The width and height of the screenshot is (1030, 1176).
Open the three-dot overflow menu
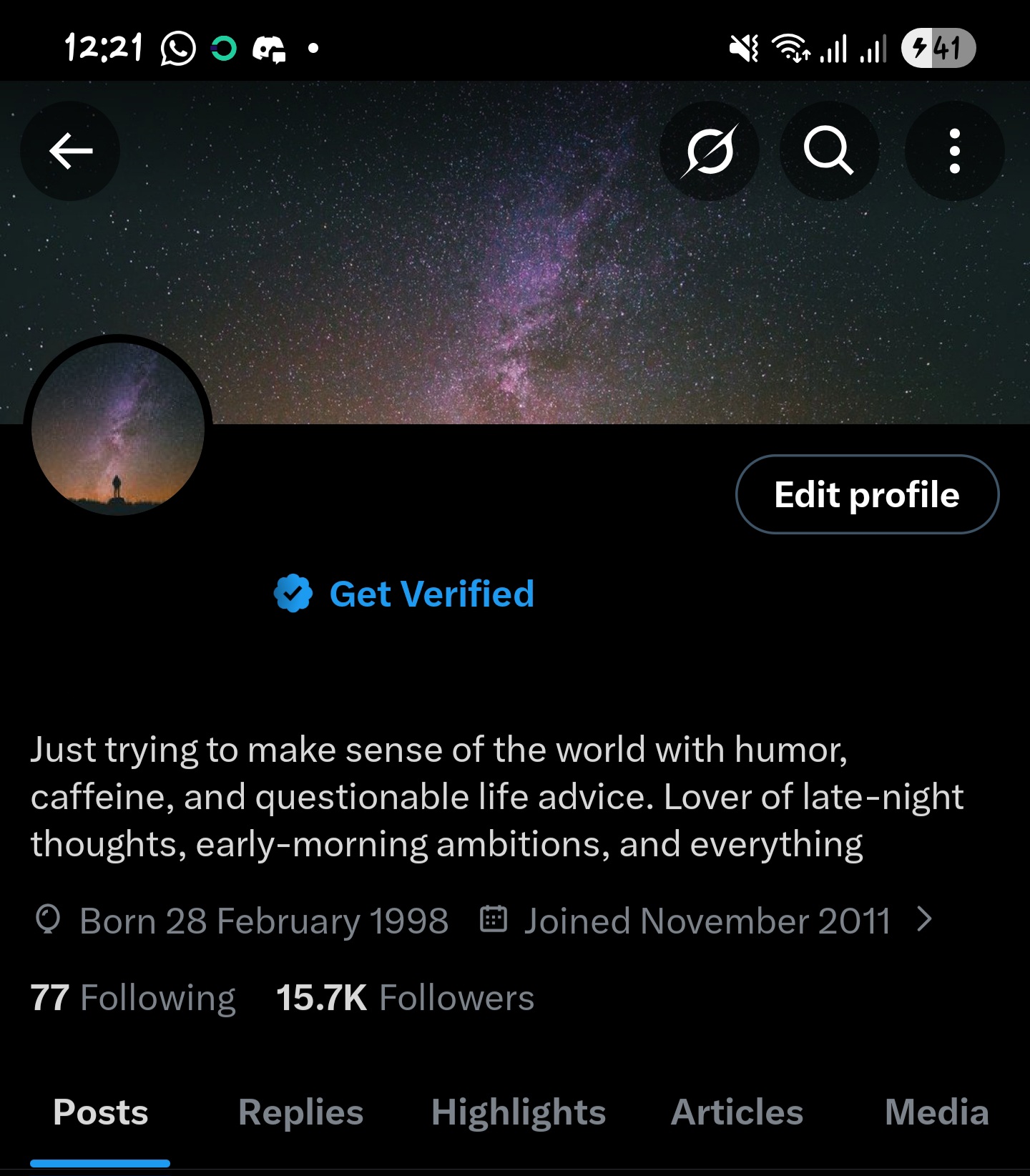pyautogui.click(x=954, y=151)
